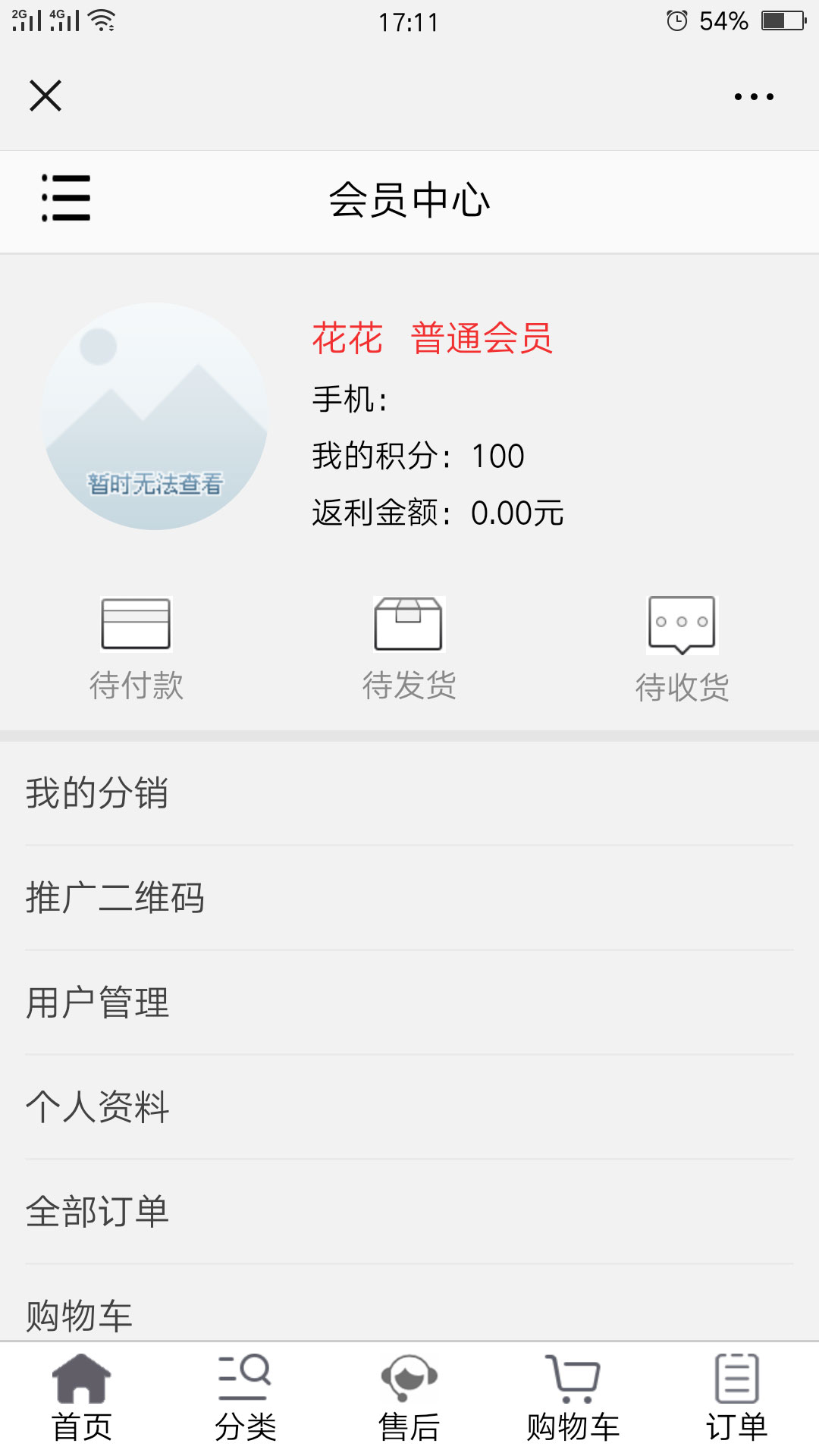Switch to the 首页 tab
The width and height of the screenshot is (819, 1456).
click(x=82, y=1398)
